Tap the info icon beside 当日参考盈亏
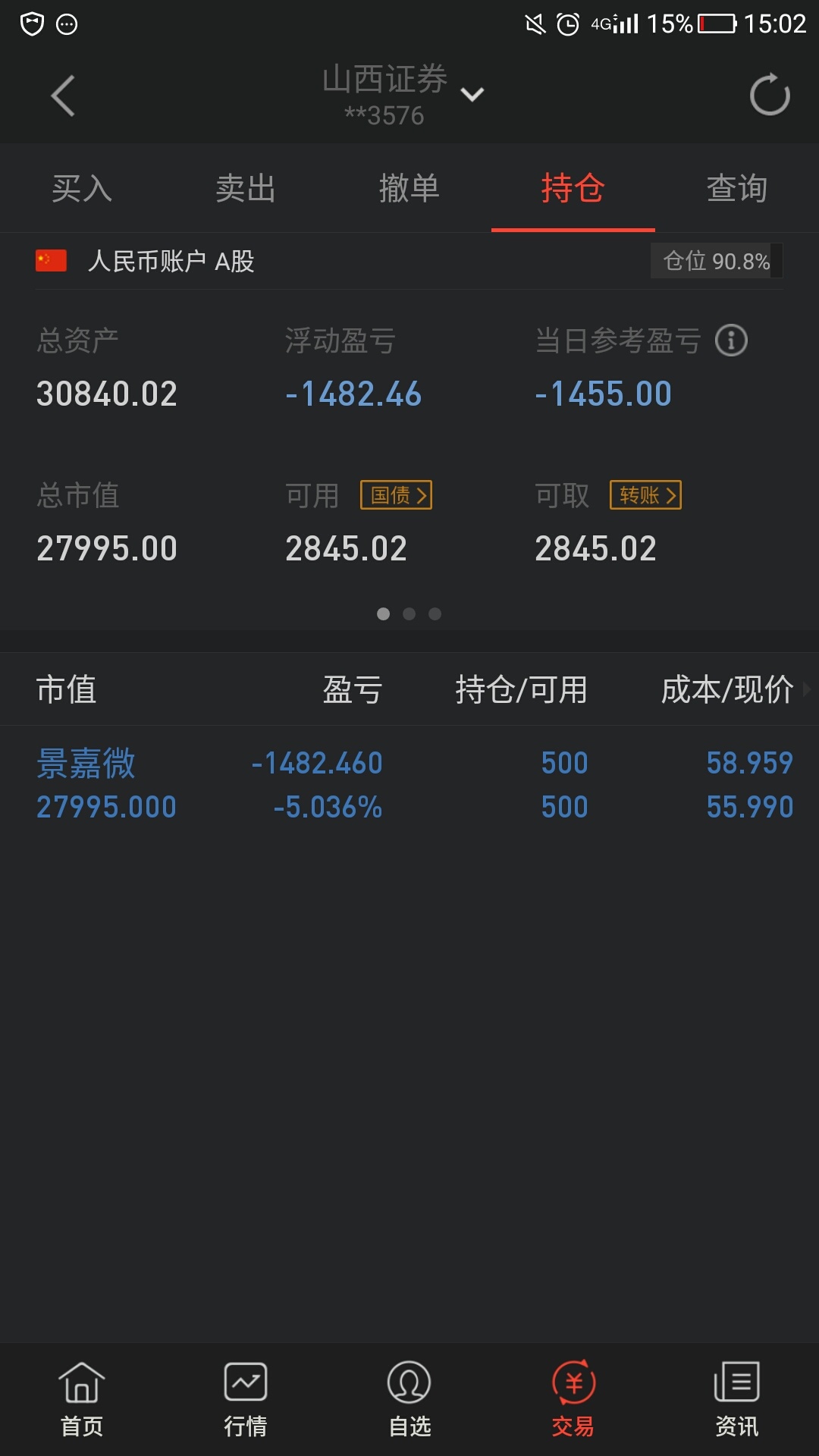Image resolution: width=819 pixels, height=1456 pixels. (731, 340)
